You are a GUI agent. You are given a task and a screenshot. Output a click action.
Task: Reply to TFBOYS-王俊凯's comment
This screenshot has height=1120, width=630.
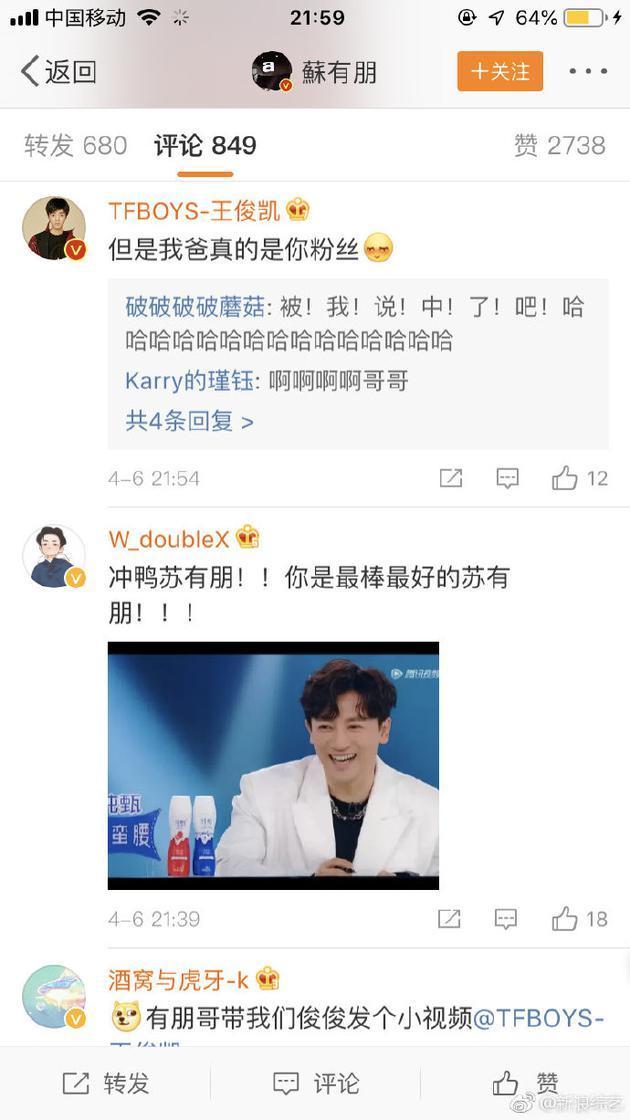coord(508,478)
